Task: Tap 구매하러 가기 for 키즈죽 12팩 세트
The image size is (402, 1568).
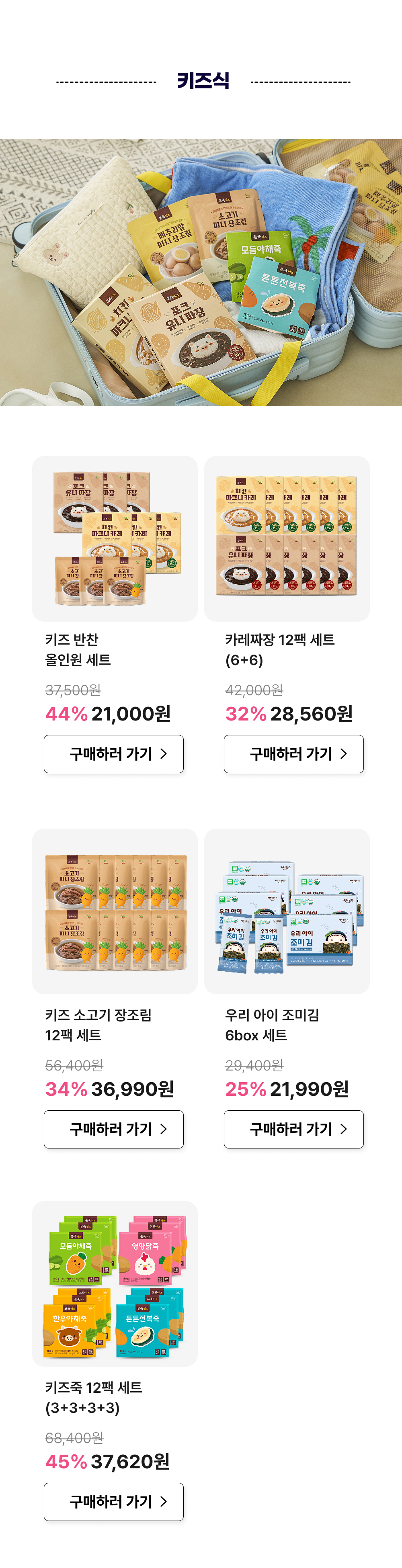Action: click(x=114, y=1501)
